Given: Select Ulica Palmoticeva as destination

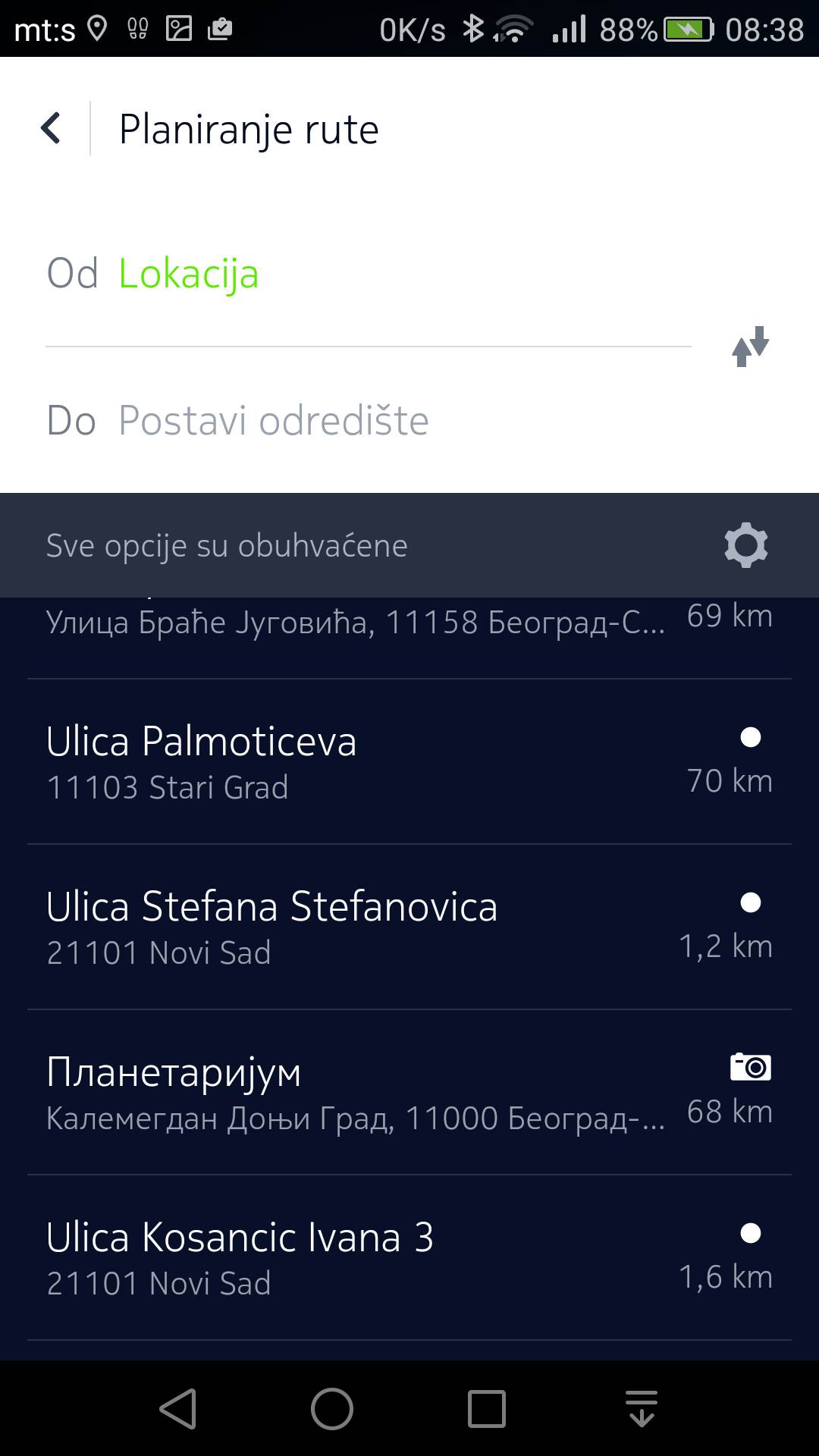Looking at the screenshot, I should tap(409, 762).
